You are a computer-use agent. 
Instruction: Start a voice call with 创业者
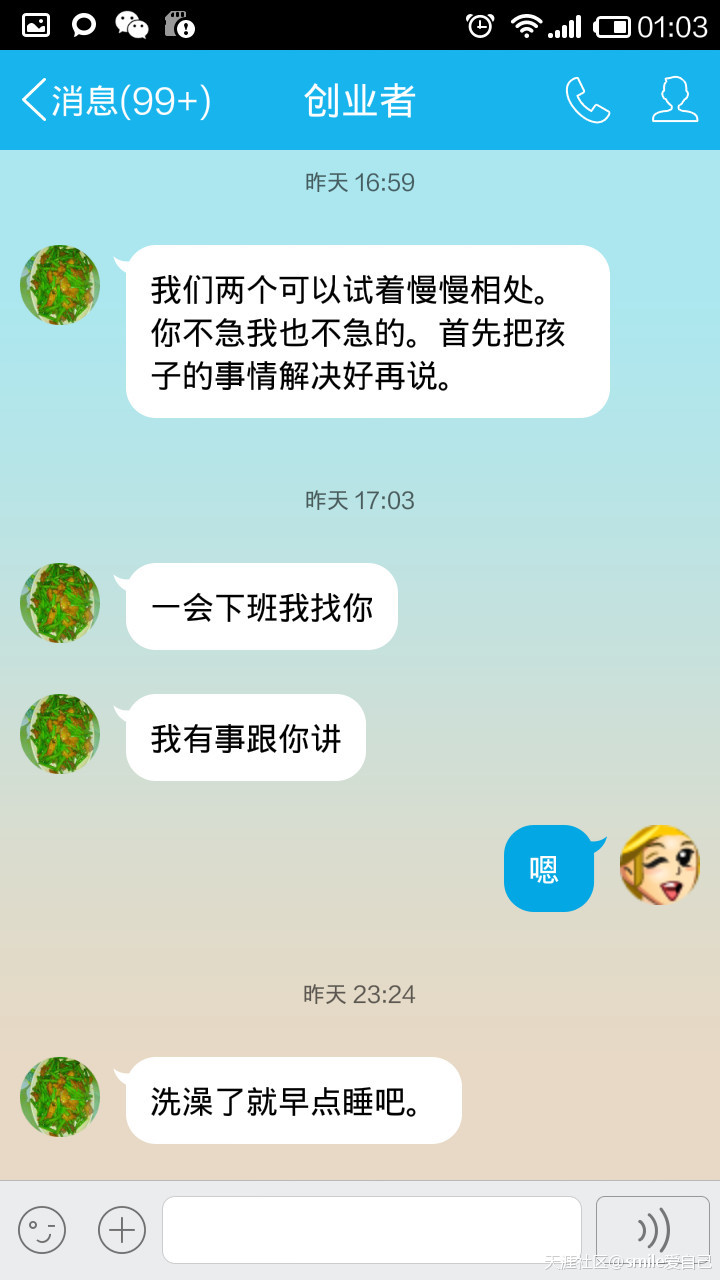pos(588,100)
